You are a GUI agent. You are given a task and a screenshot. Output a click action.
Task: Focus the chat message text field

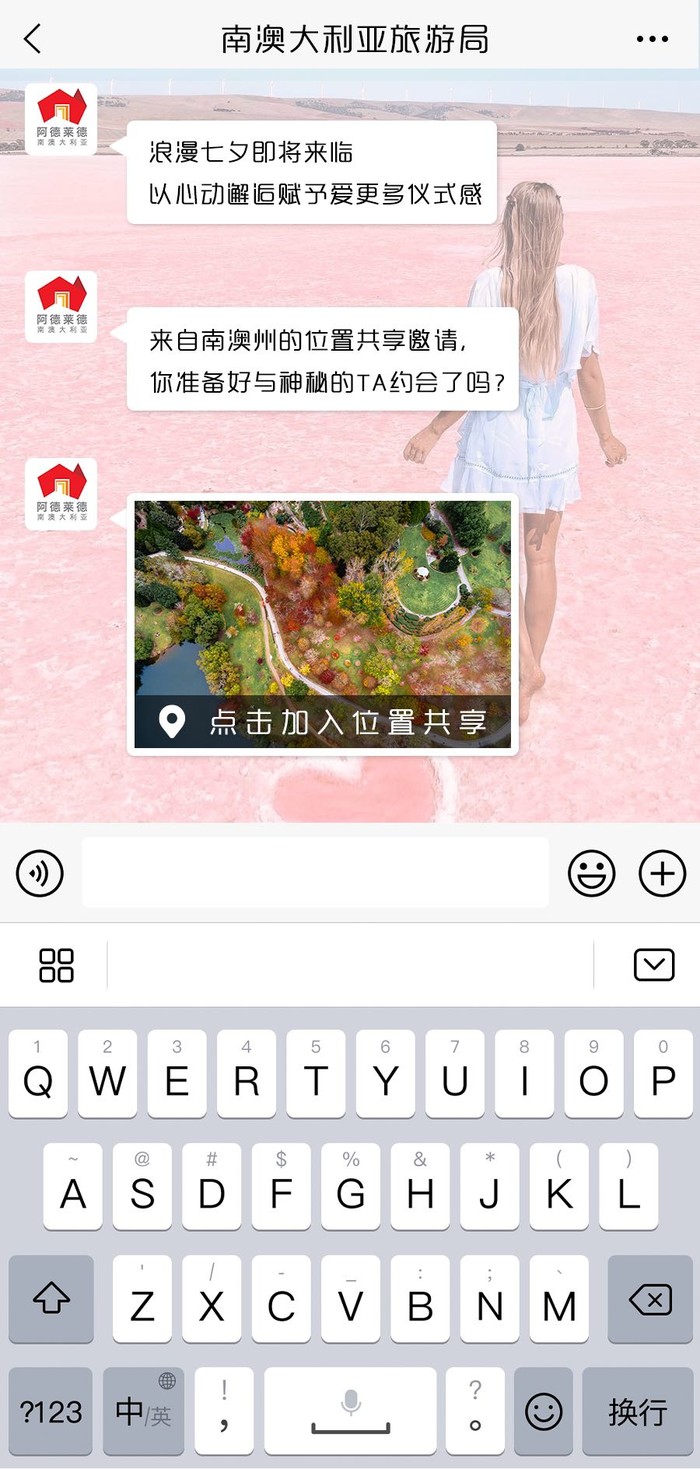[x=315, y=873]
